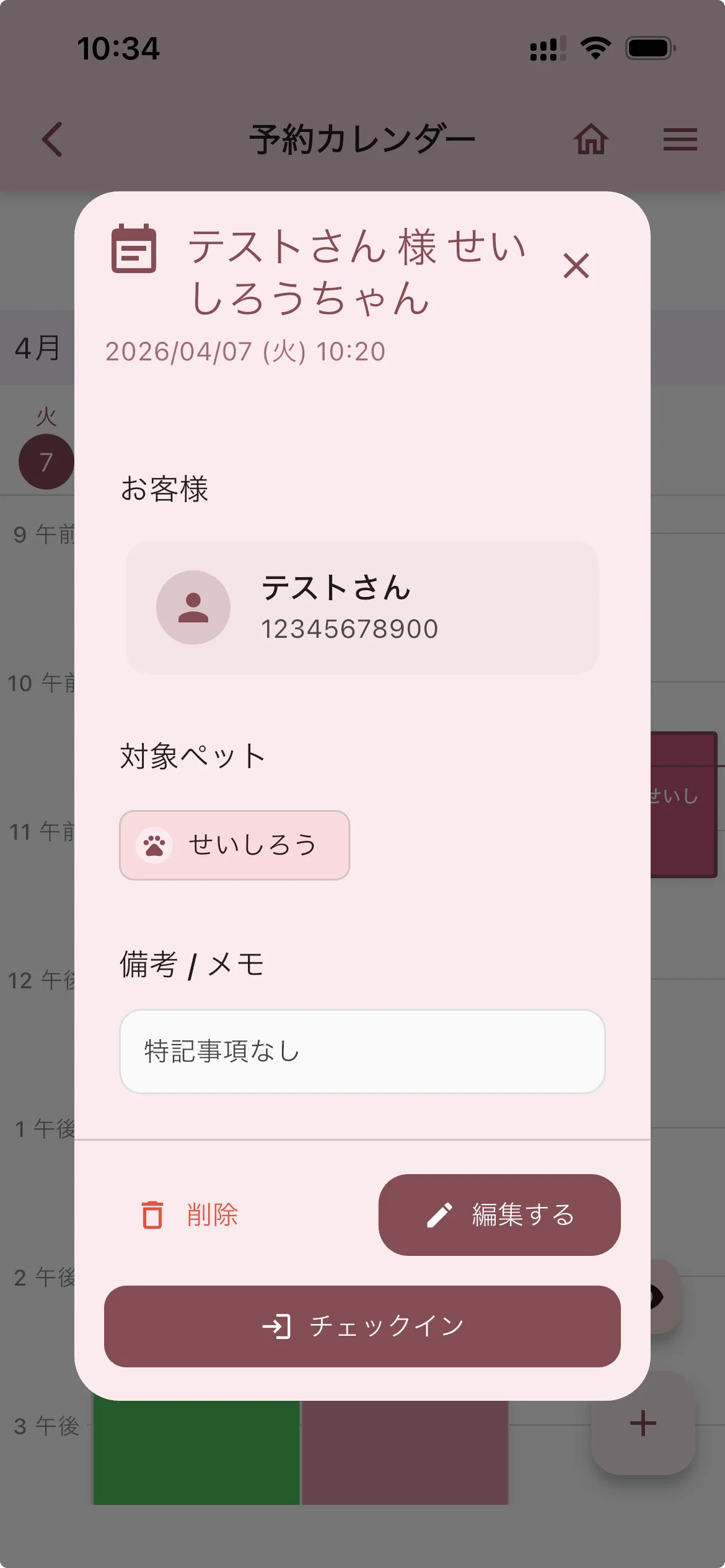The height and width of the screenshot is (1568, 725).
Task: Check in with チェックイン button
Action: [x=362, y=1326]
